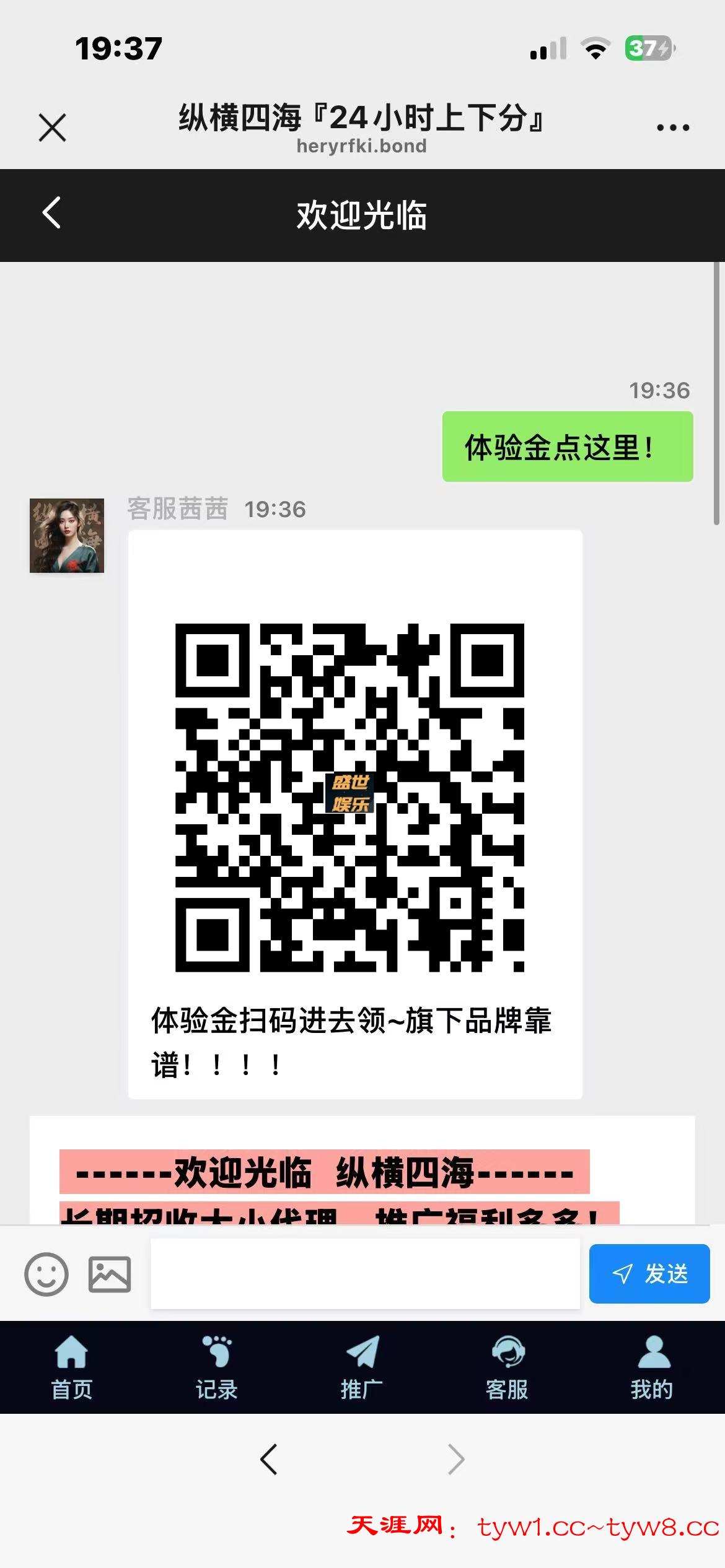Open the three-dot overflow menu
This screenshot has width=725, height=1568.
672,128
